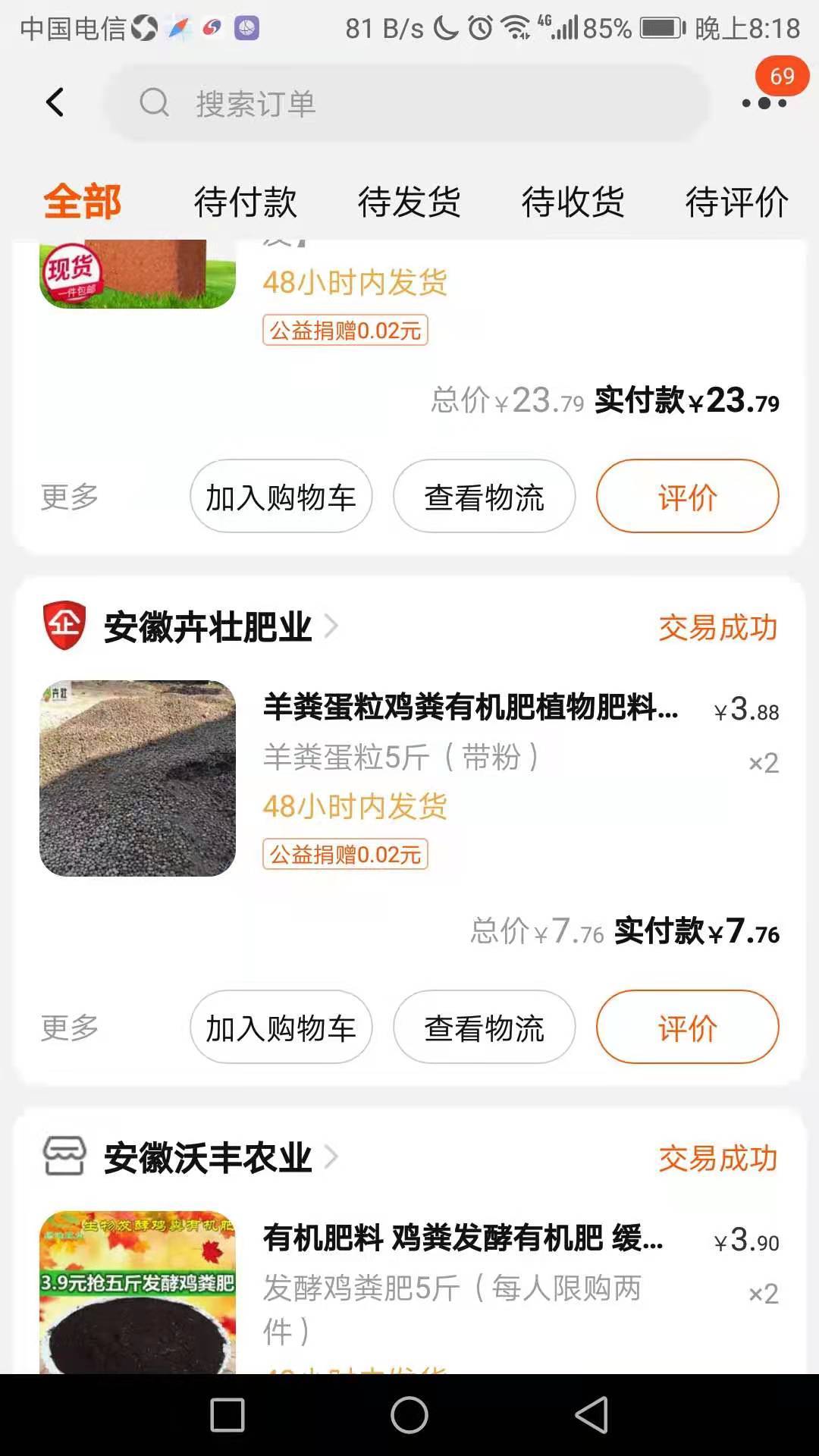This screenshot has height=1456, width=819.
Task: Visit the 安徽沃丰农业 shop
Action: tap(207, 1158)
